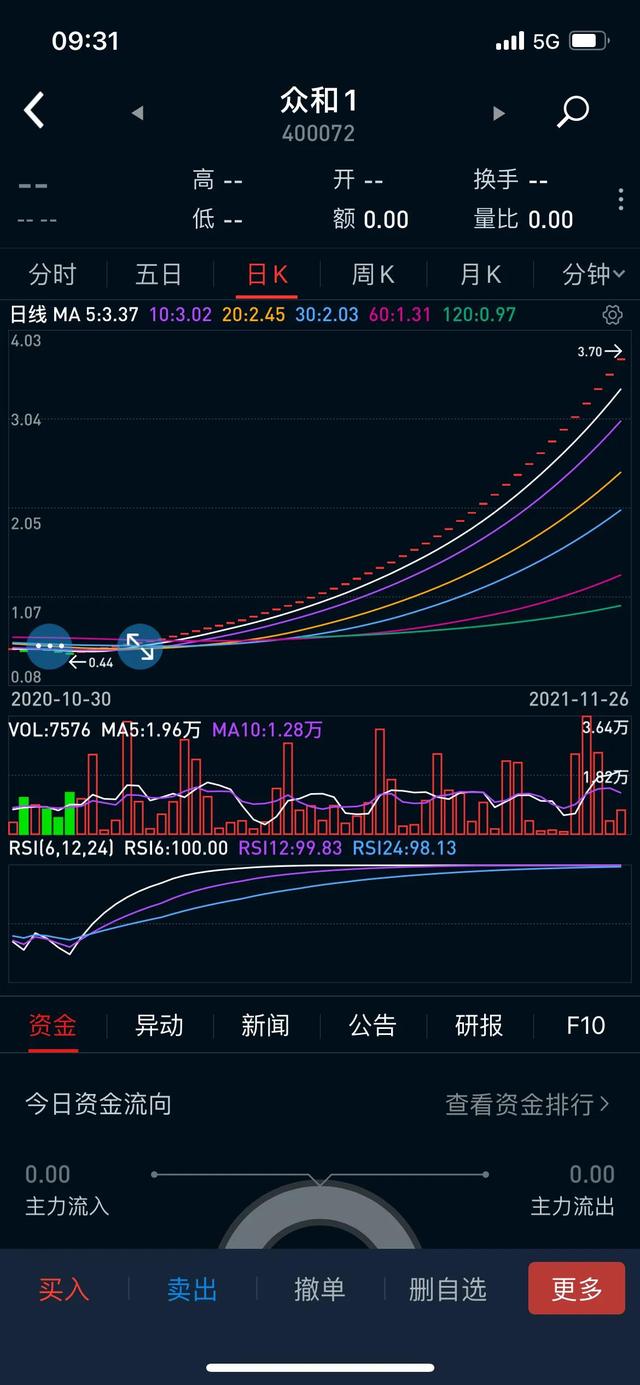Image resolution: width=640 pixels, height=1385 pixels.
Task: Switch to next stock with right arrow
Action: click(498, 113)
